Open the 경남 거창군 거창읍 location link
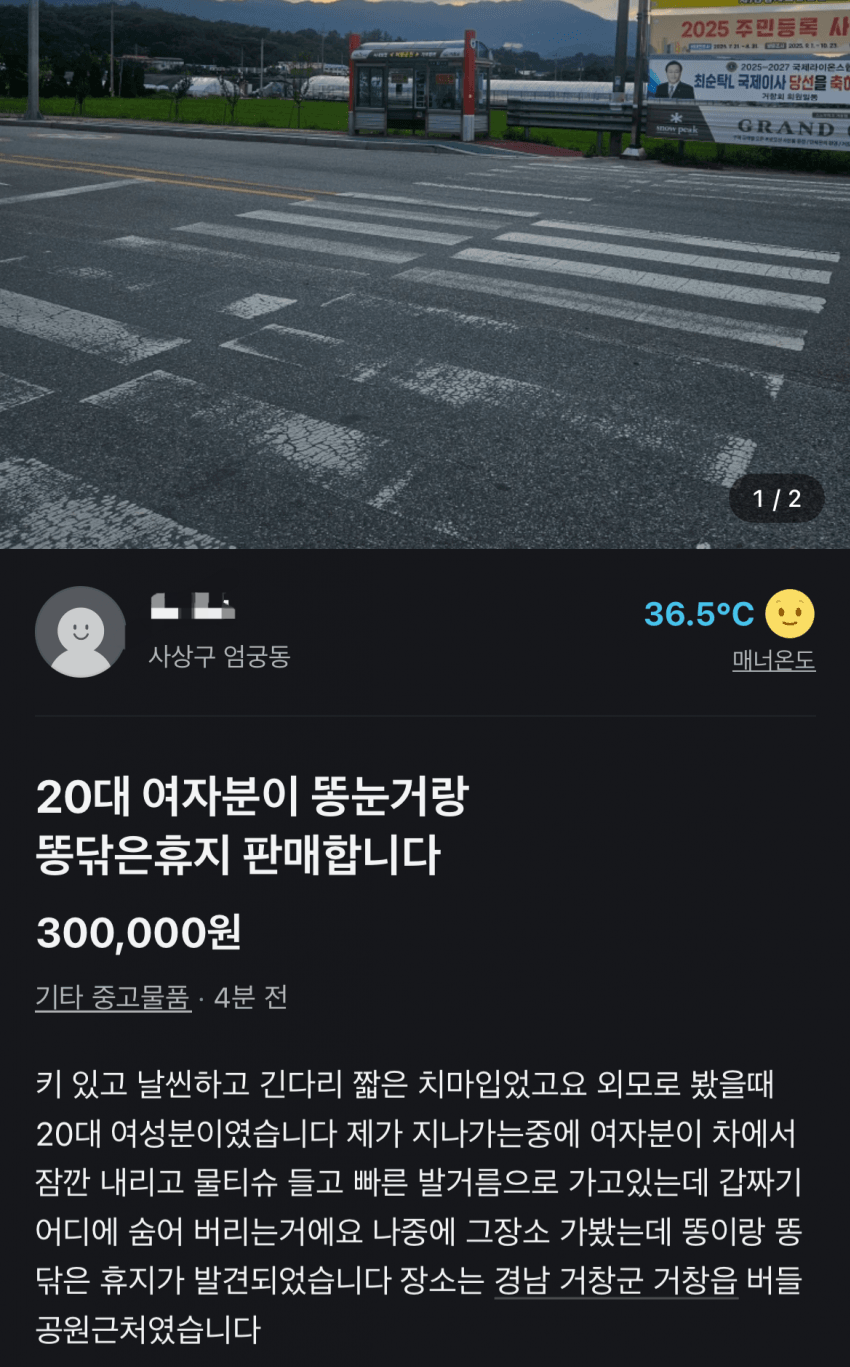This screenshot has width=850, height=1367. coord(615,1281)
